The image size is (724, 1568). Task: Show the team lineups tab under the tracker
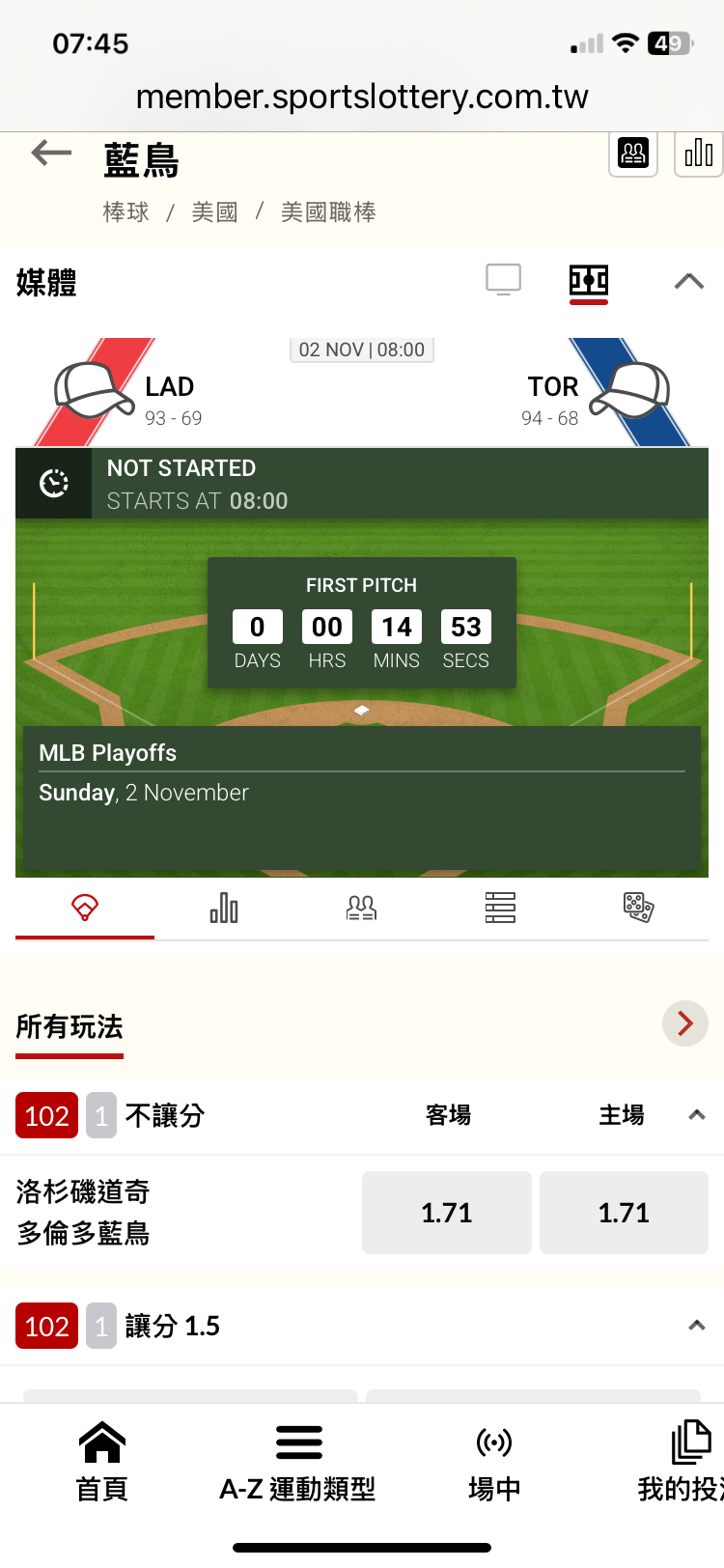point(361,908)
